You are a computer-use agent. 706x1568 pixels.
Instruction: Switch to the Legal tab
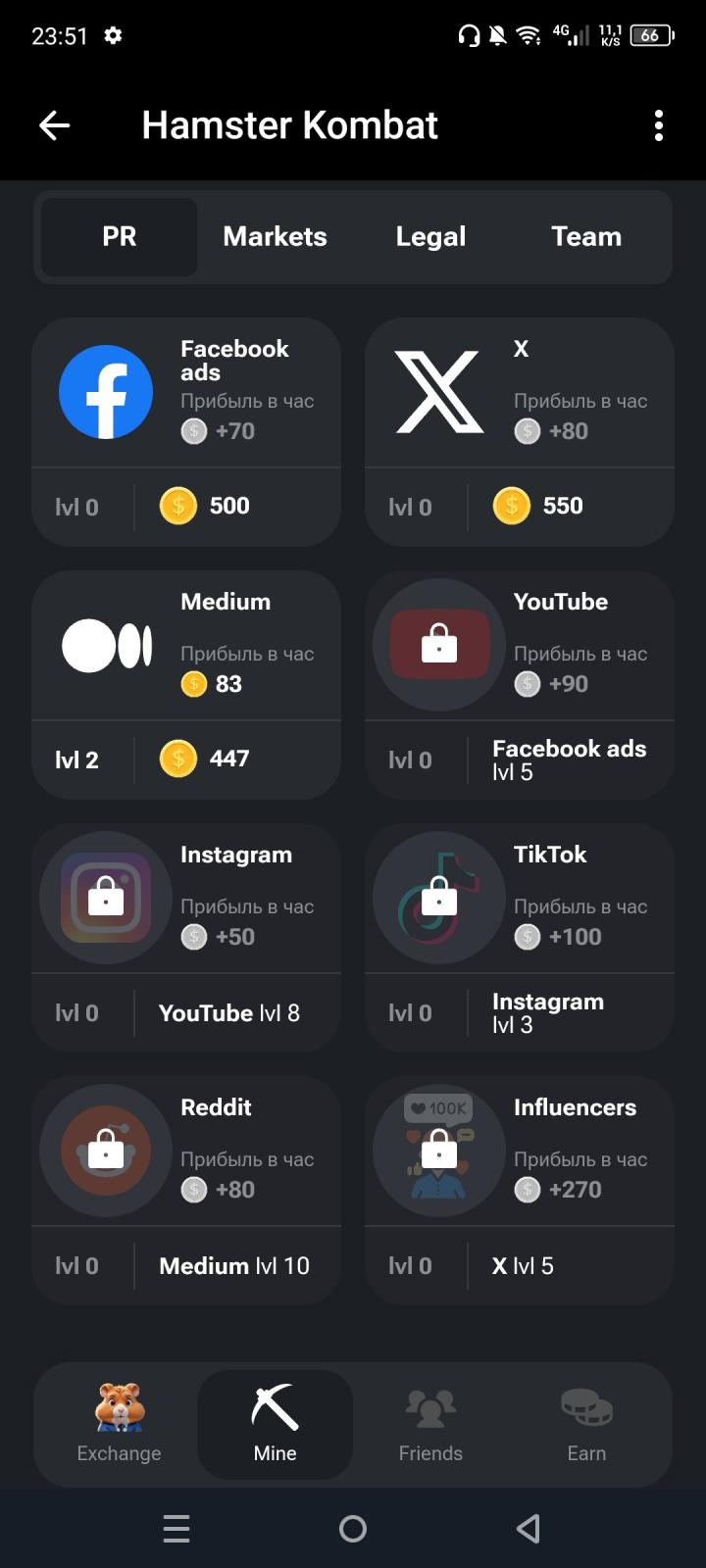click(430, 236)
